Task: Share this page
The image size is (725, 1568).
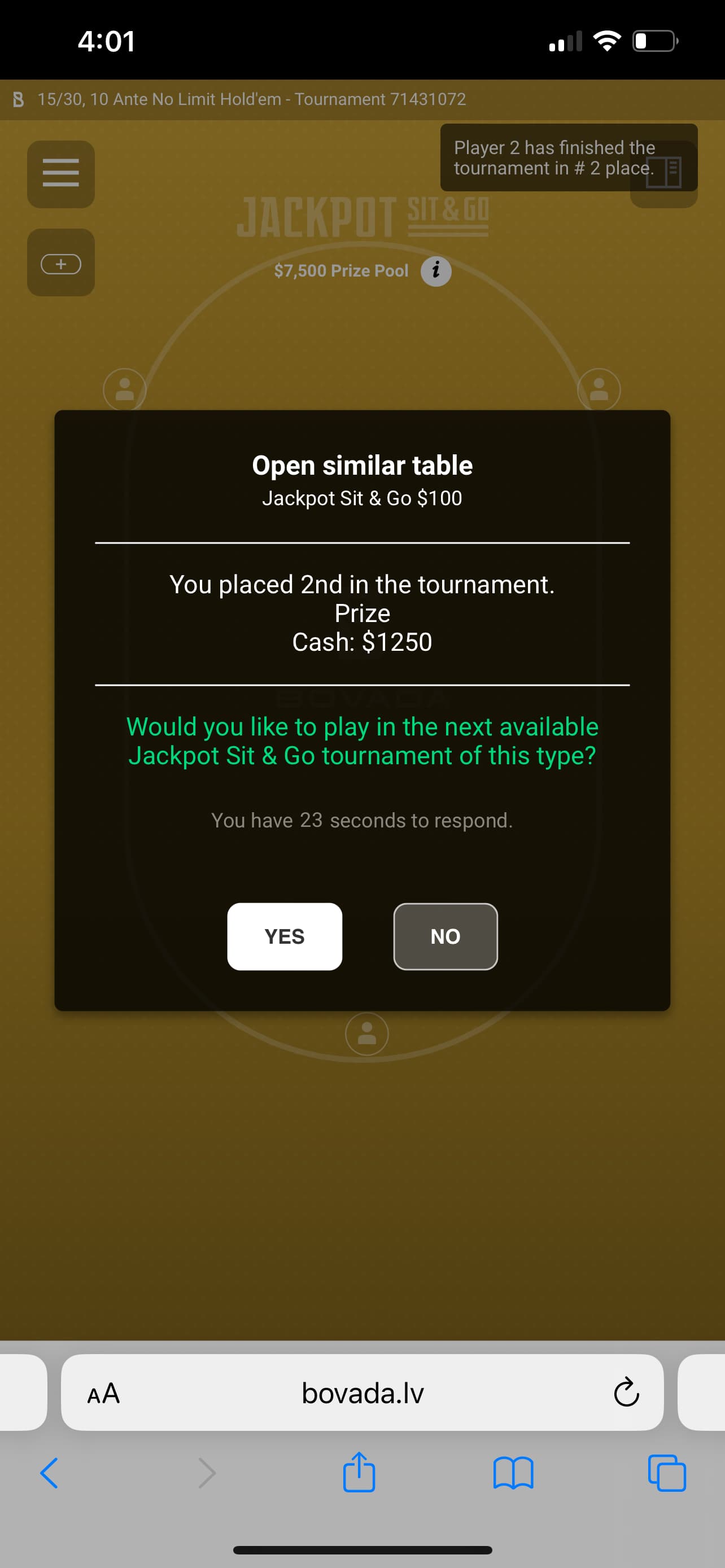Action: pyautogui.click(x=359, y=1473)
